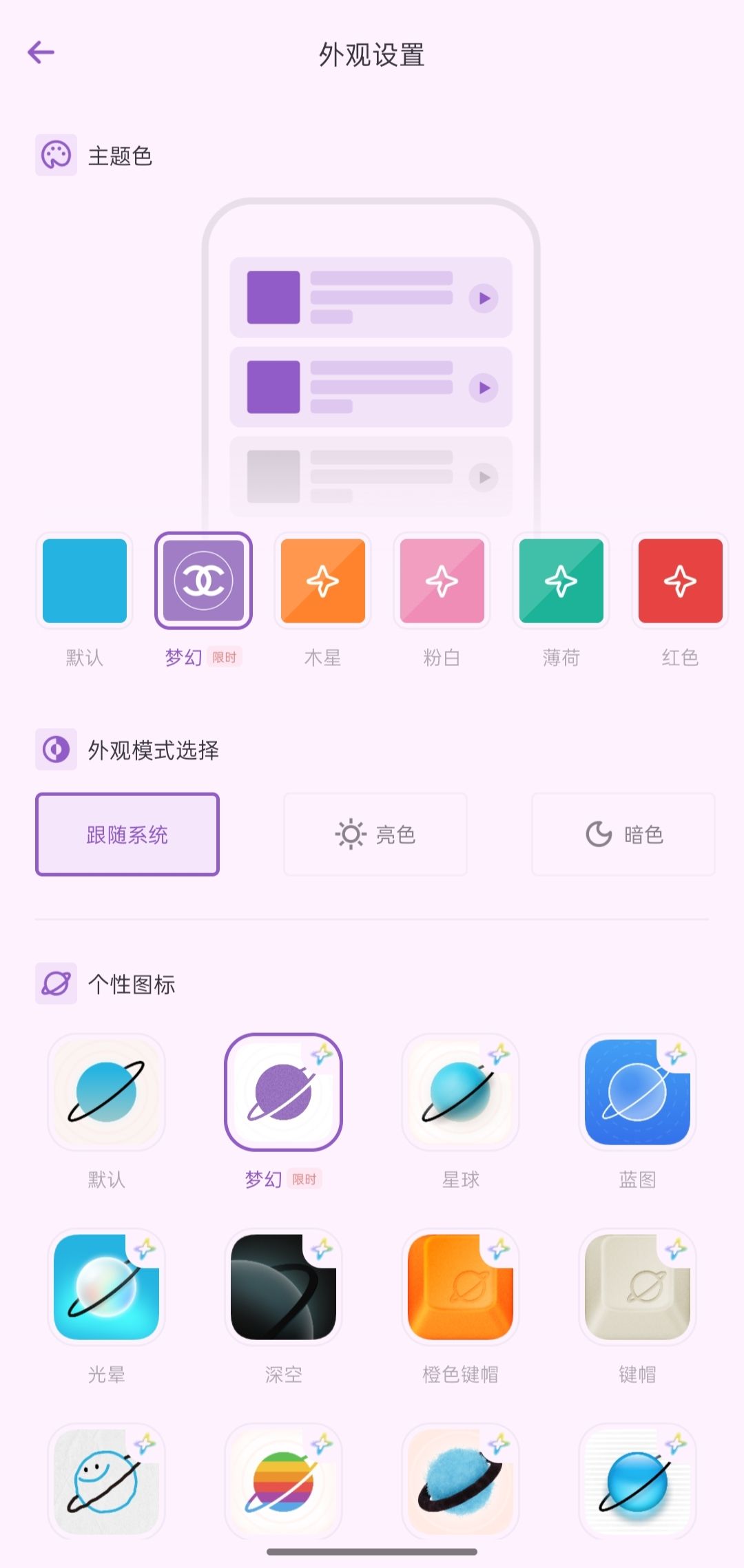Enable the 暗色 dark mode

[x=623, y=834]
